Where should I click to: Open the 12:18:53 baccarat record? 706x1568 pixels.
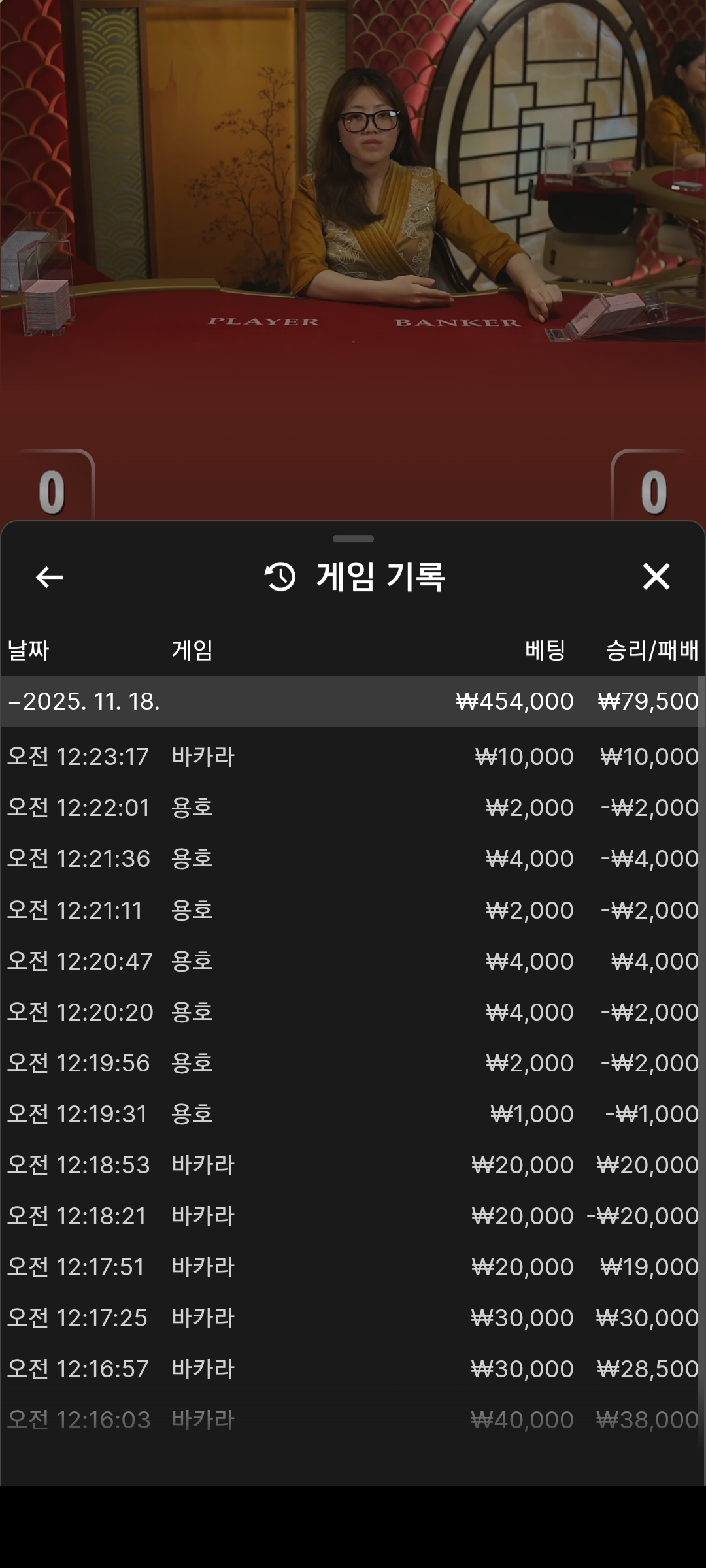[352, 1165]
